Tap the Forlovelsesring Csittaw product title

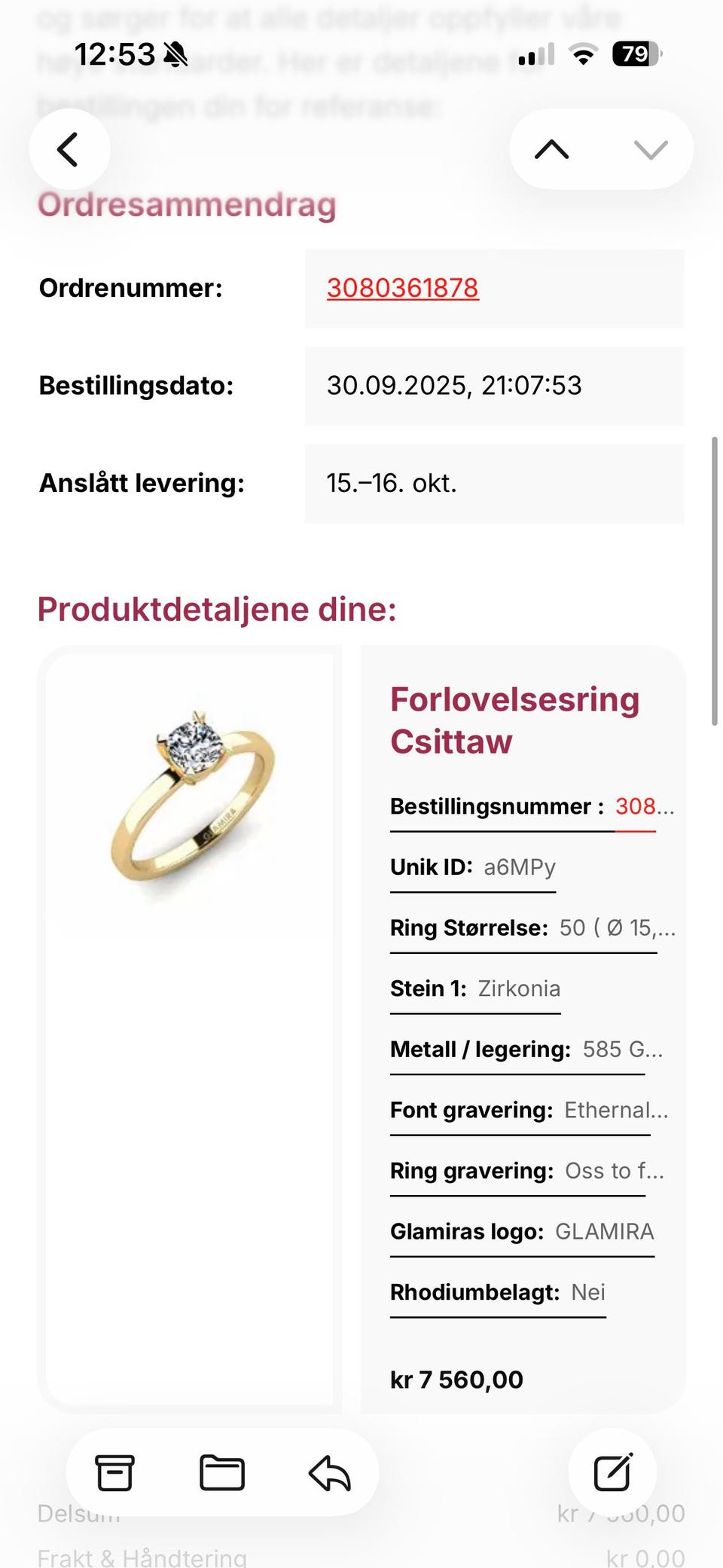514,720
